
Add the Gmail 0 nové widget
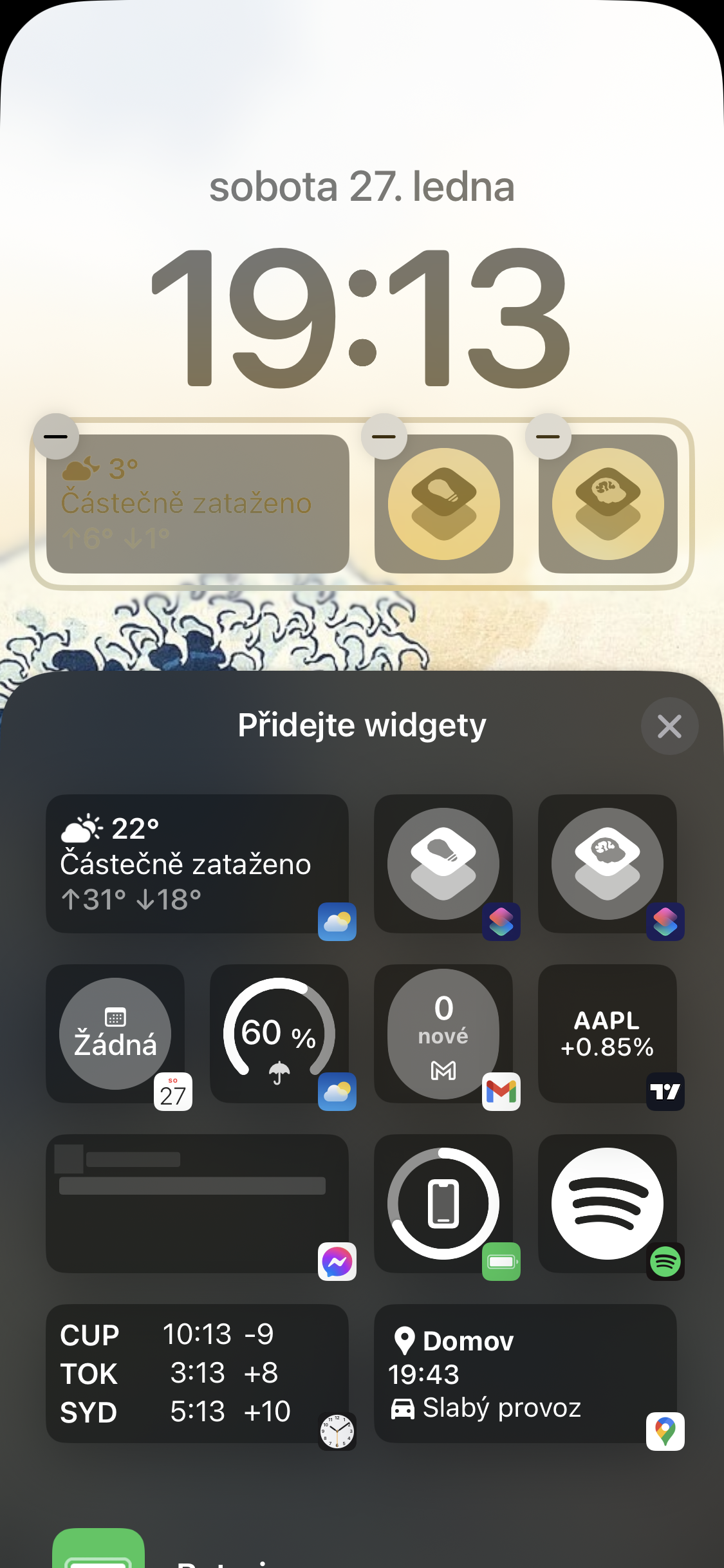click(x=443, y=1034)
